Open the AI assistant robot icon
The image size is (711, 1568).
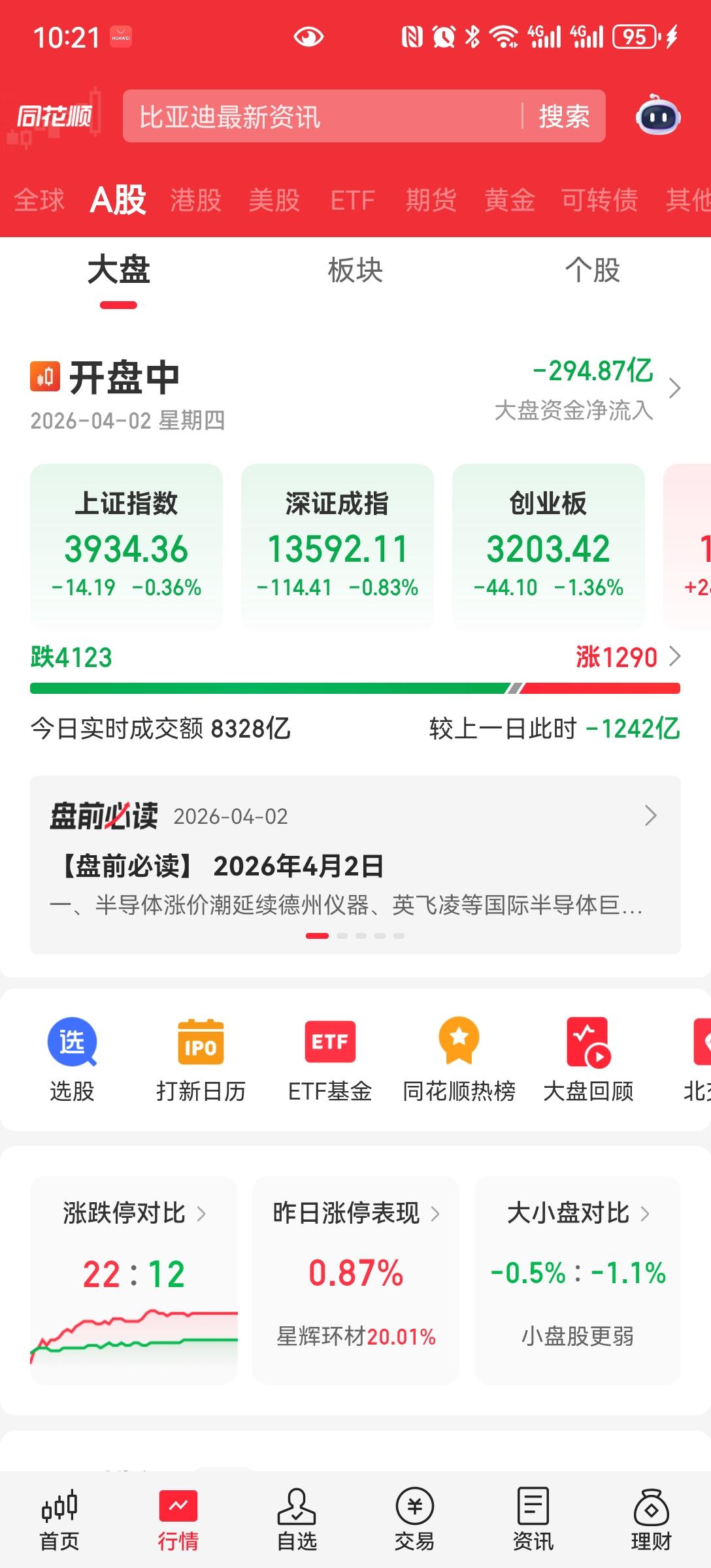660,116
